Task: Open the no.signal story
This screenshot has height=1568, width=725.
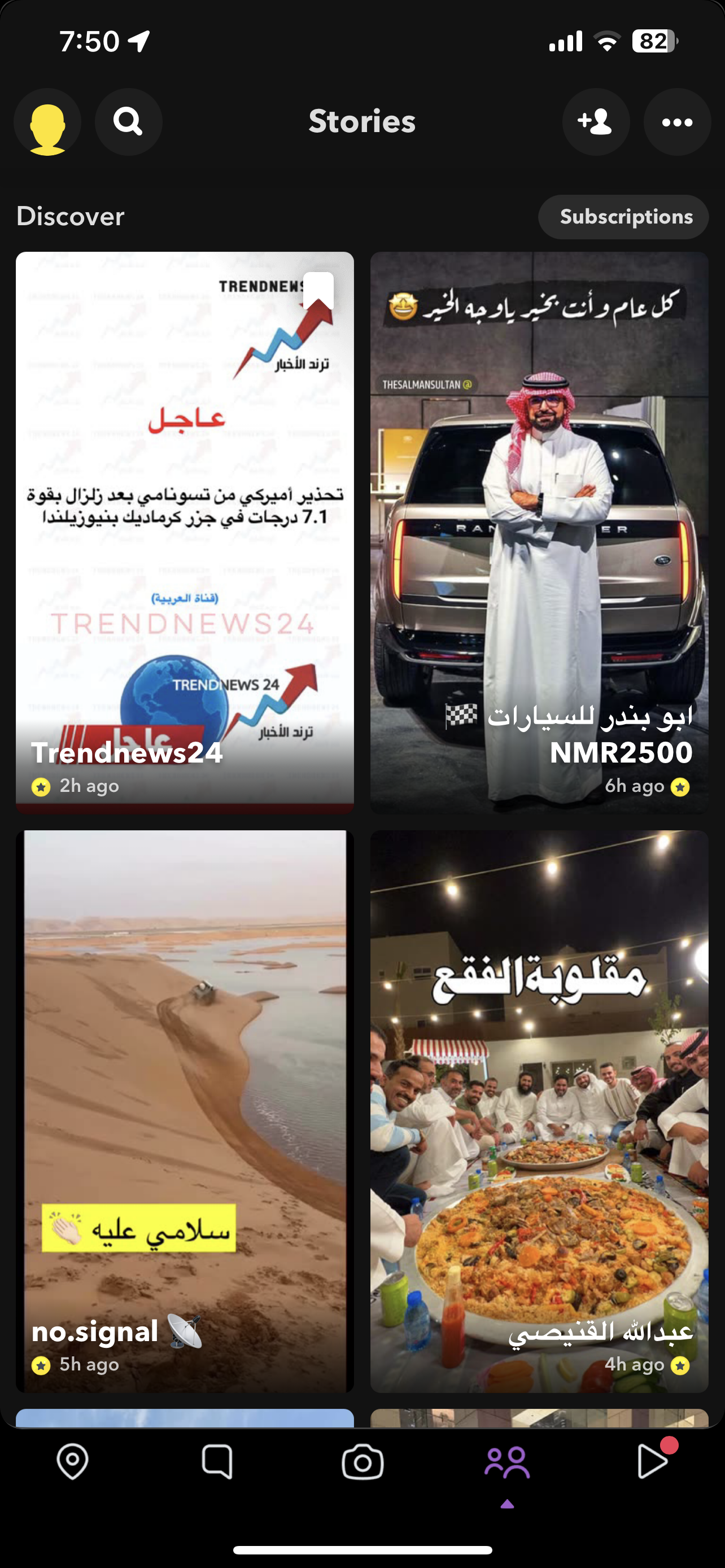Action: [185, 1111]
